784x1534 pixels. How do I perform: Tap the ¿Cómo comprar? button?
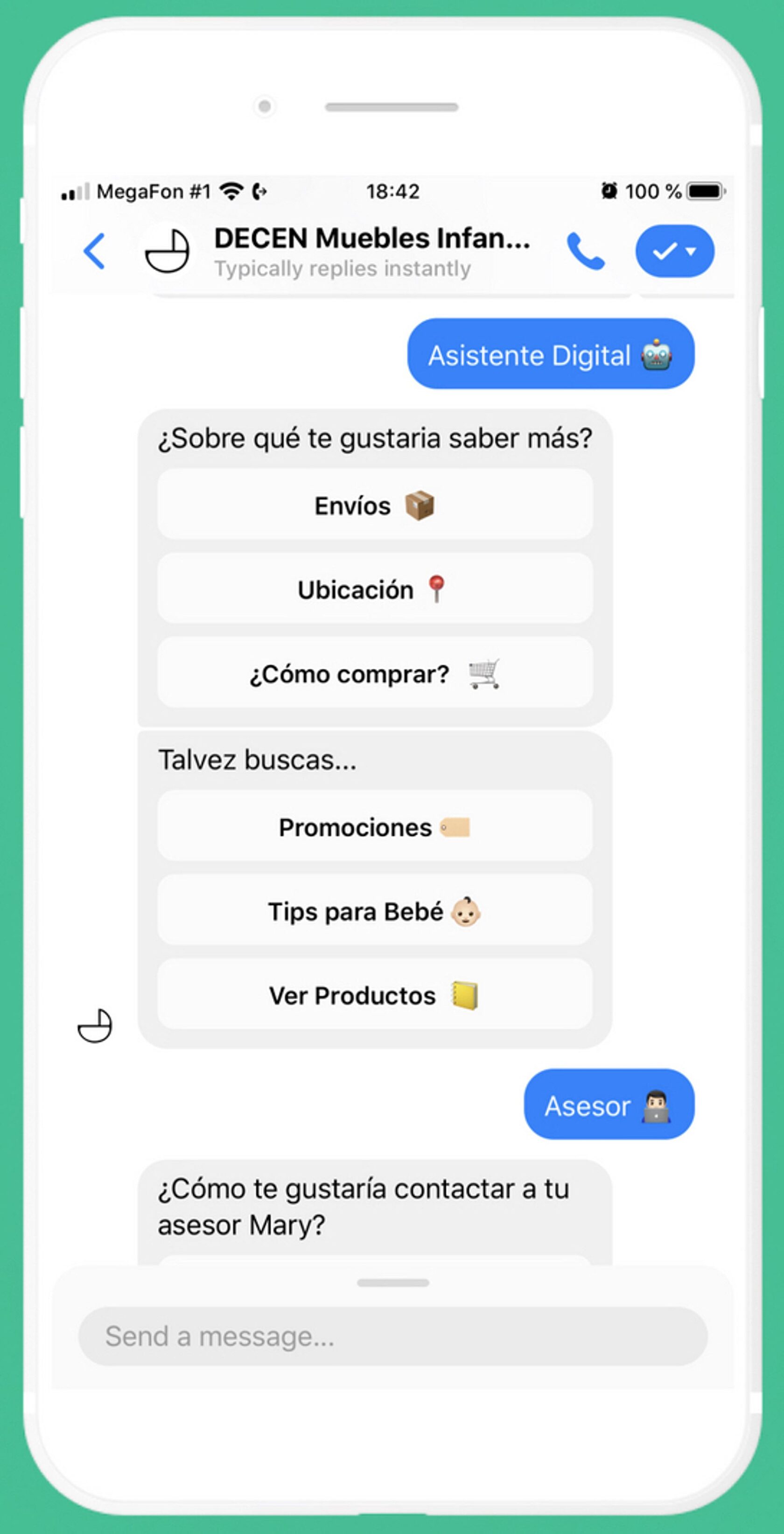point(374,673)
